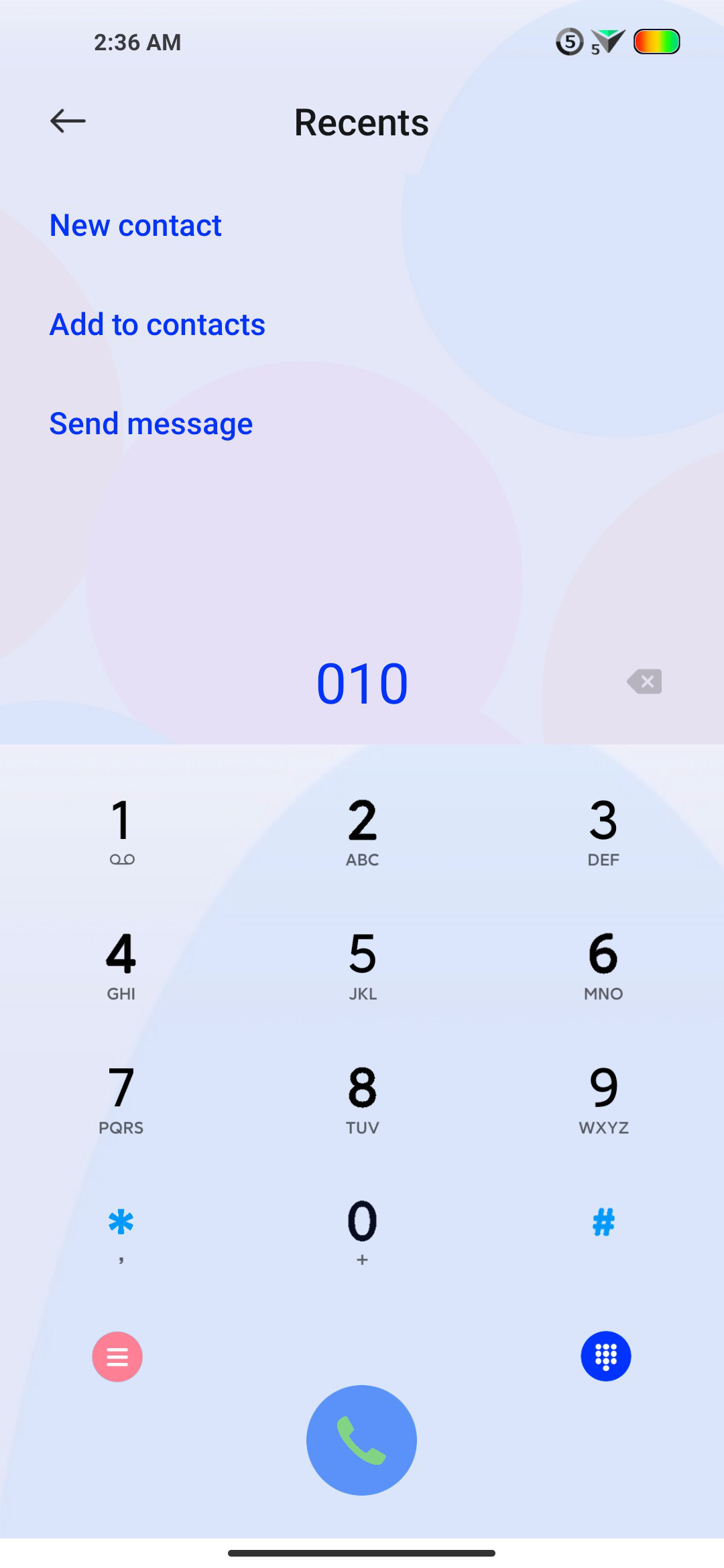The image size is (724, 1568).
Task: Dial digit 1 on keypad
Action: (121, 831)
